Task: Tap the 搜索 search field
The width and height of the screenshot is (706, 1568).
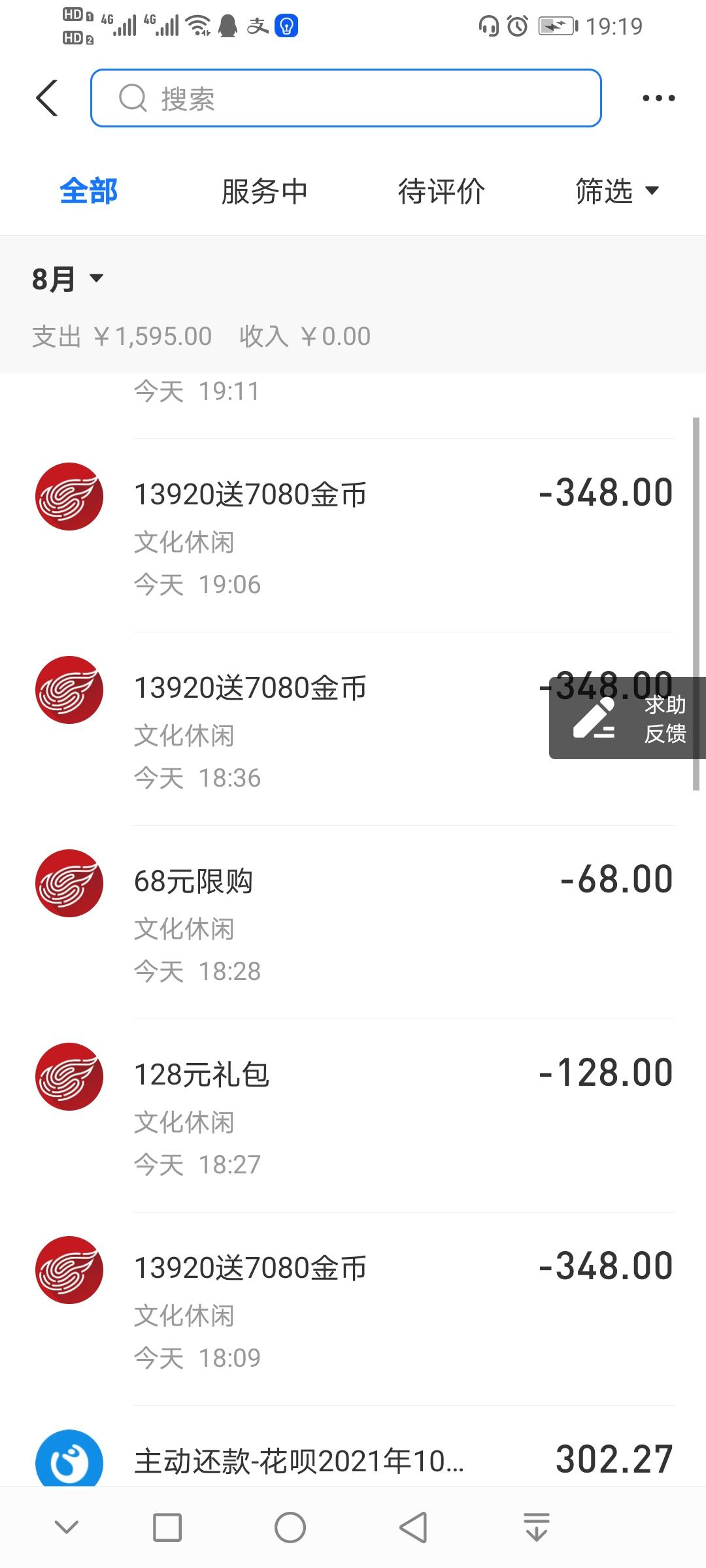Action: coord(345,98)
